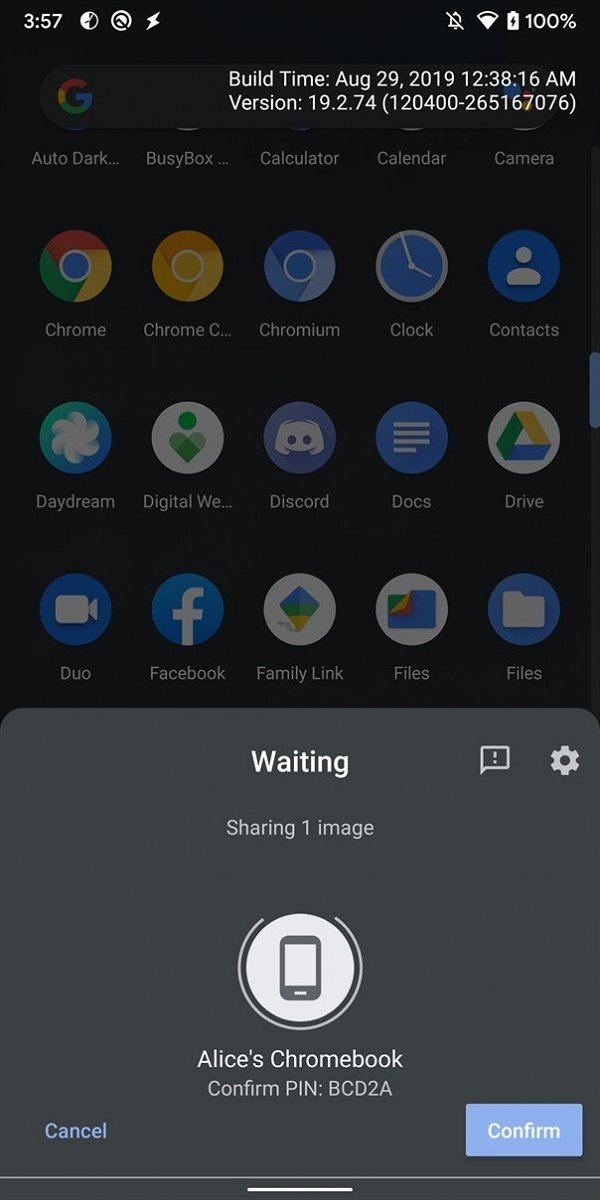Open sharing settings gear
The image size is (600, 1200).
564,761
